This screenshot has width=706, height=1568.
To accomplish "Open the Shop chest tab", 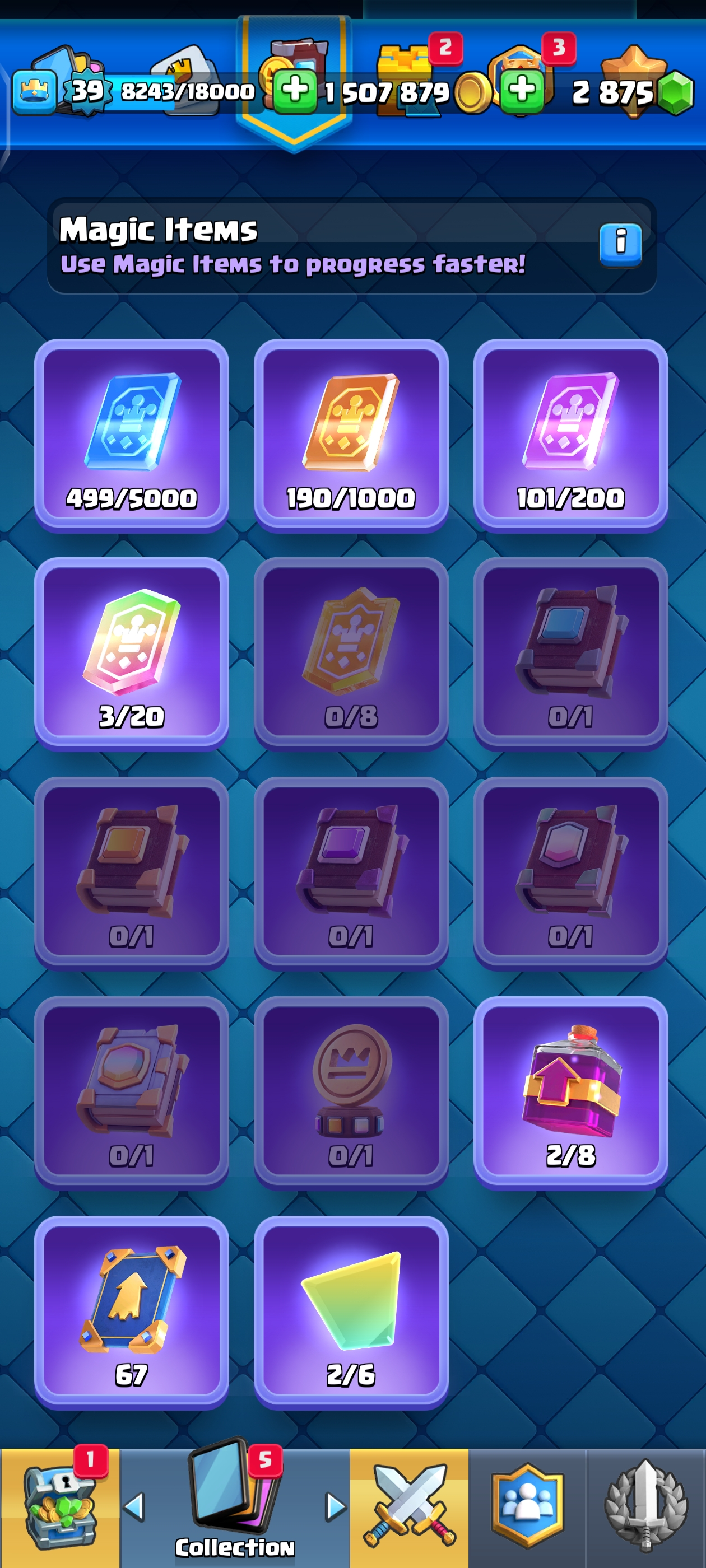I will tap(60, 1507).
